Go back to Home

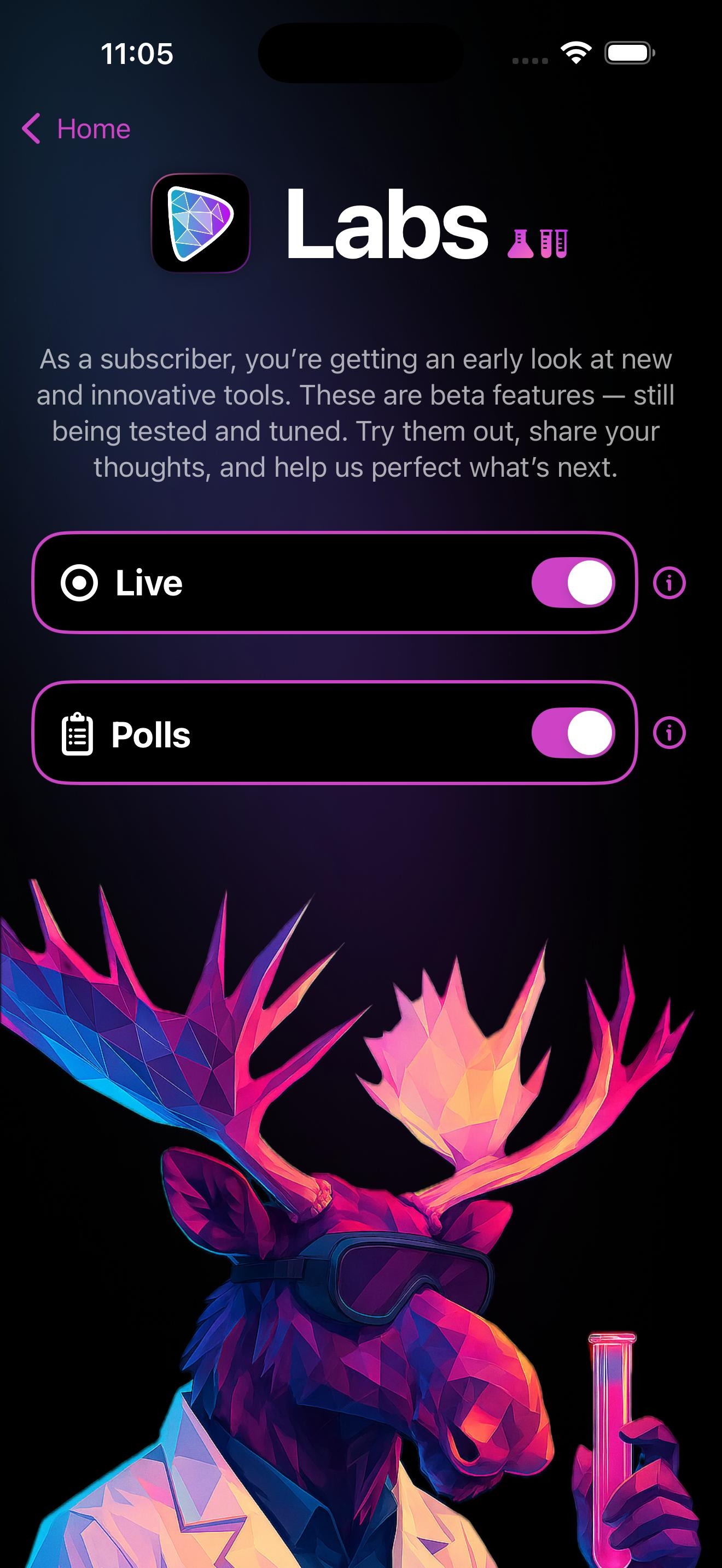76,129
